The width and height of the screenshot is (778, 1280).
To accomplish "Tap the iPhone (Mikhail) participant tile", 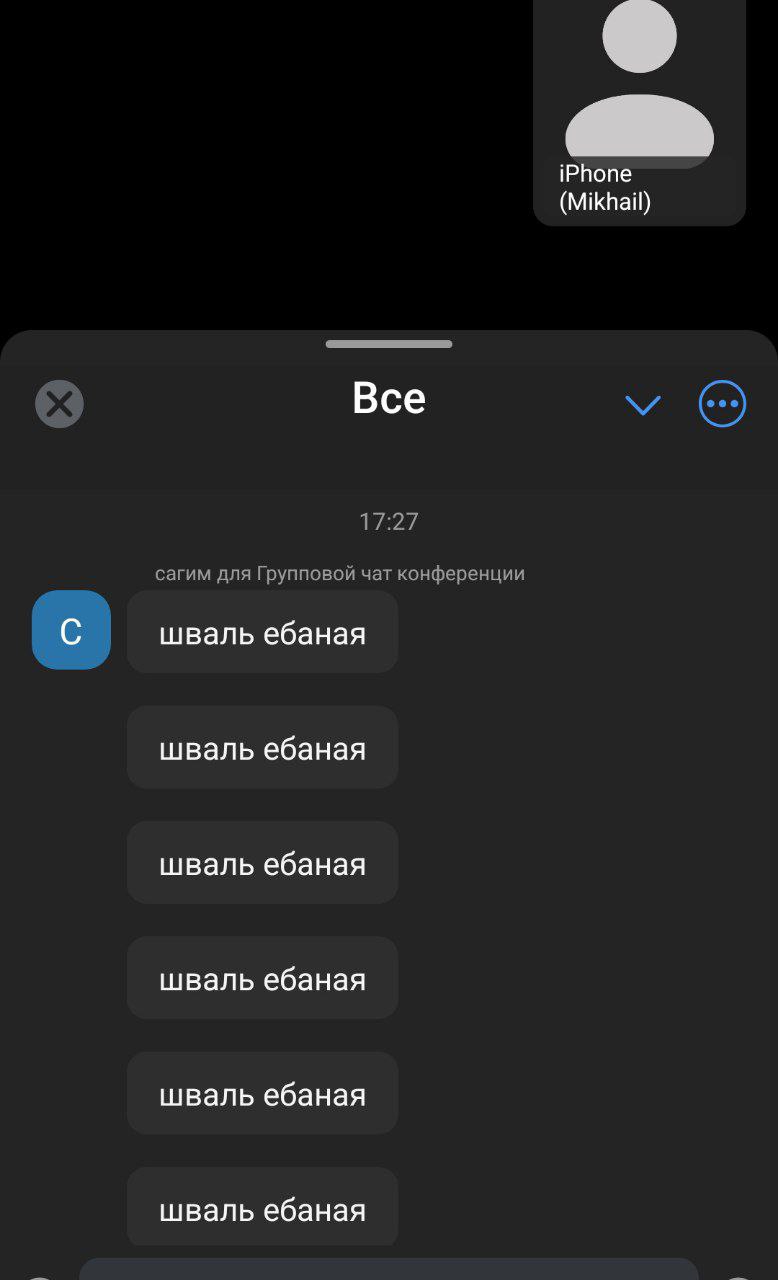I will tap(639, 110).
